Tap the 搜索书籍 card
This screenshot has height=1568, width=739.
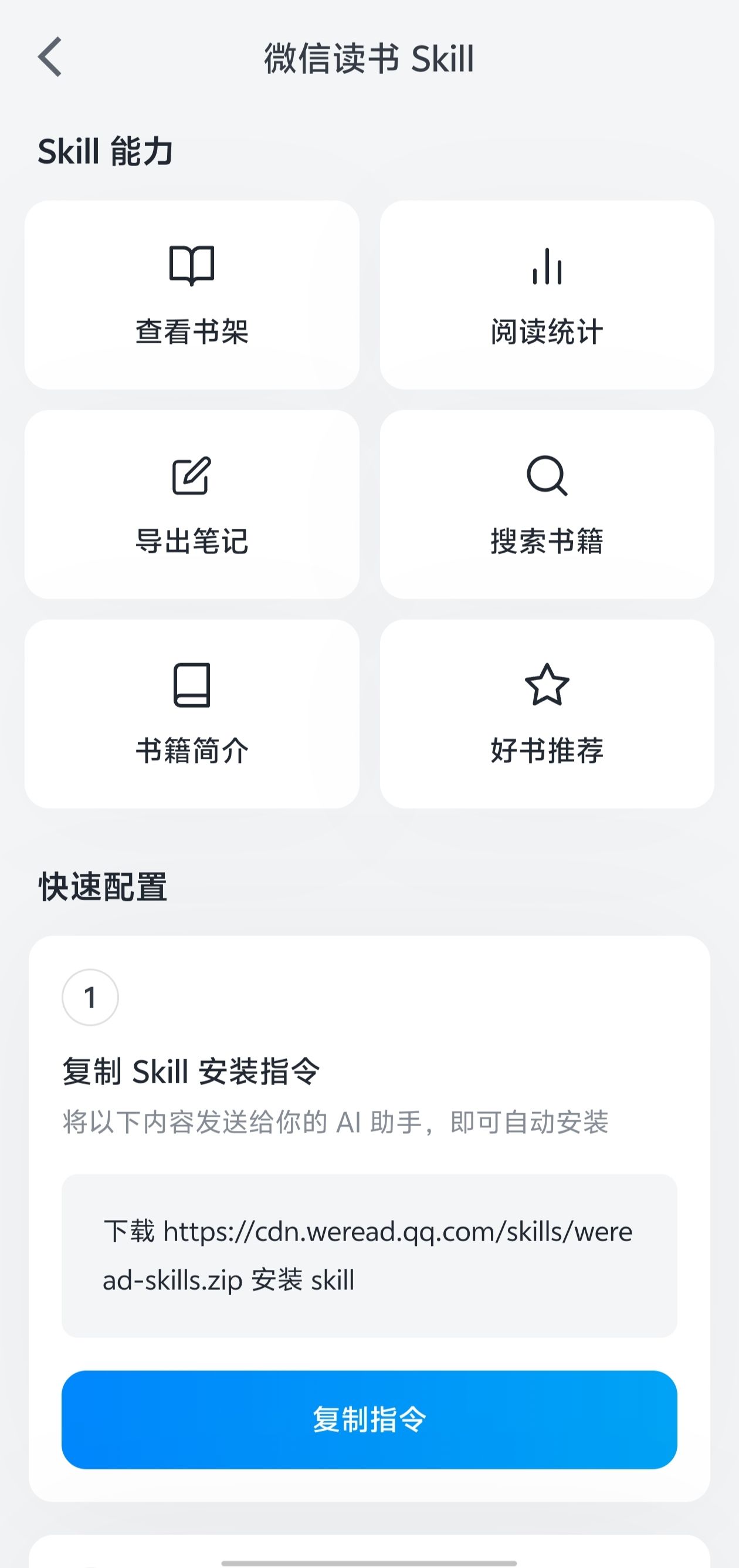coord(547,504)
